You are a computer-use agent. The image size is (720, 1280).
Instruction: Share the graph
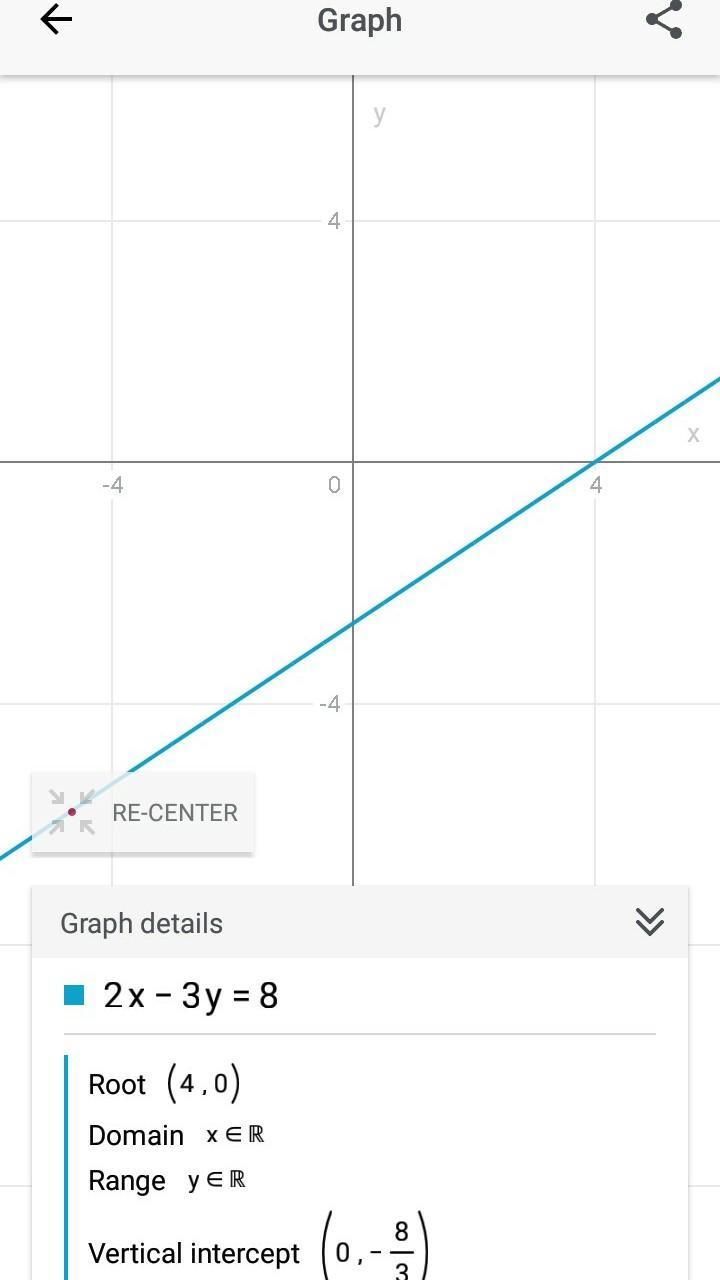point(664,20)
